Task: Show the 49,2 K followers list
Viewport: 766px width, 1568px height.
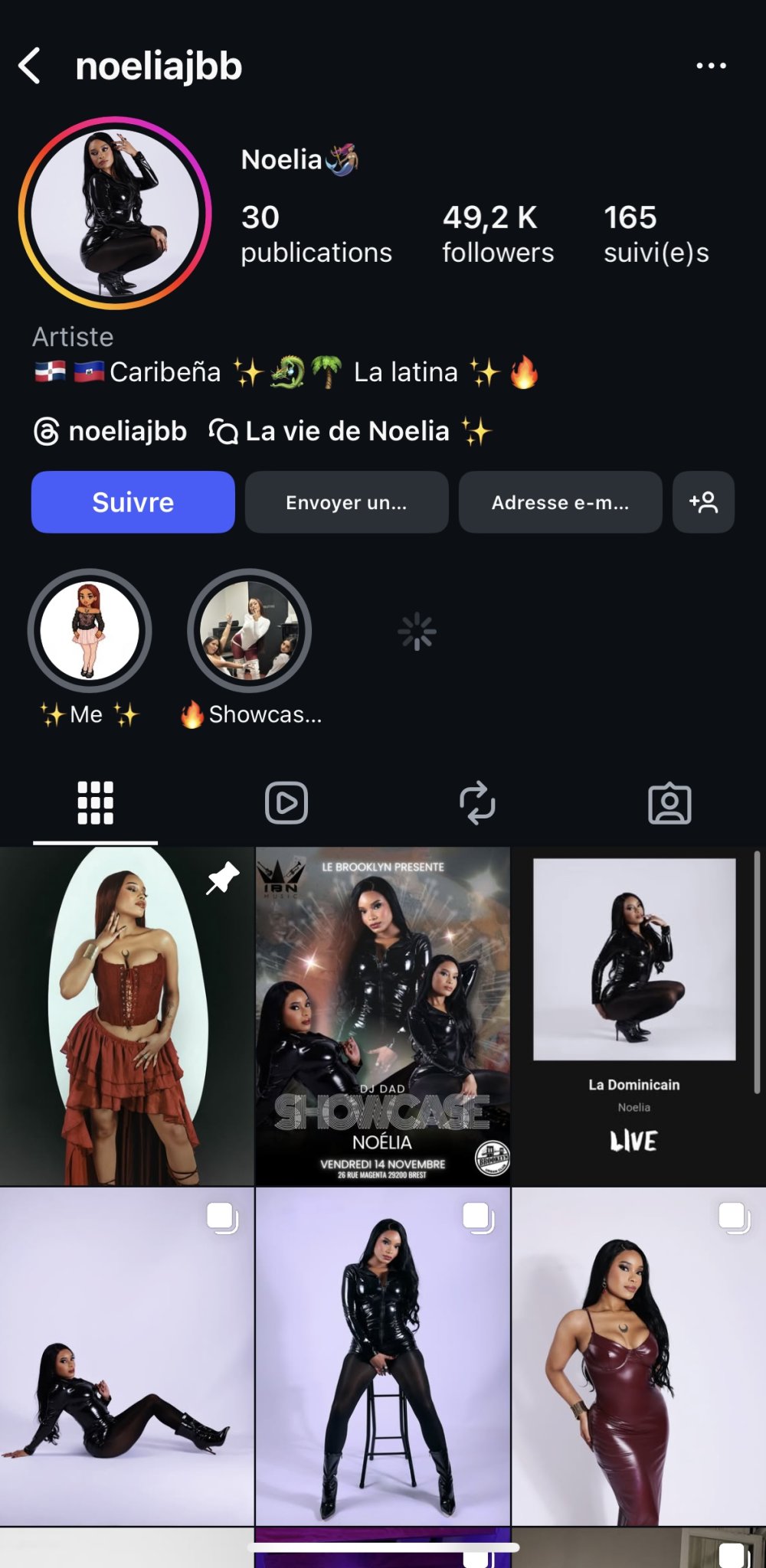Action: 498,234
